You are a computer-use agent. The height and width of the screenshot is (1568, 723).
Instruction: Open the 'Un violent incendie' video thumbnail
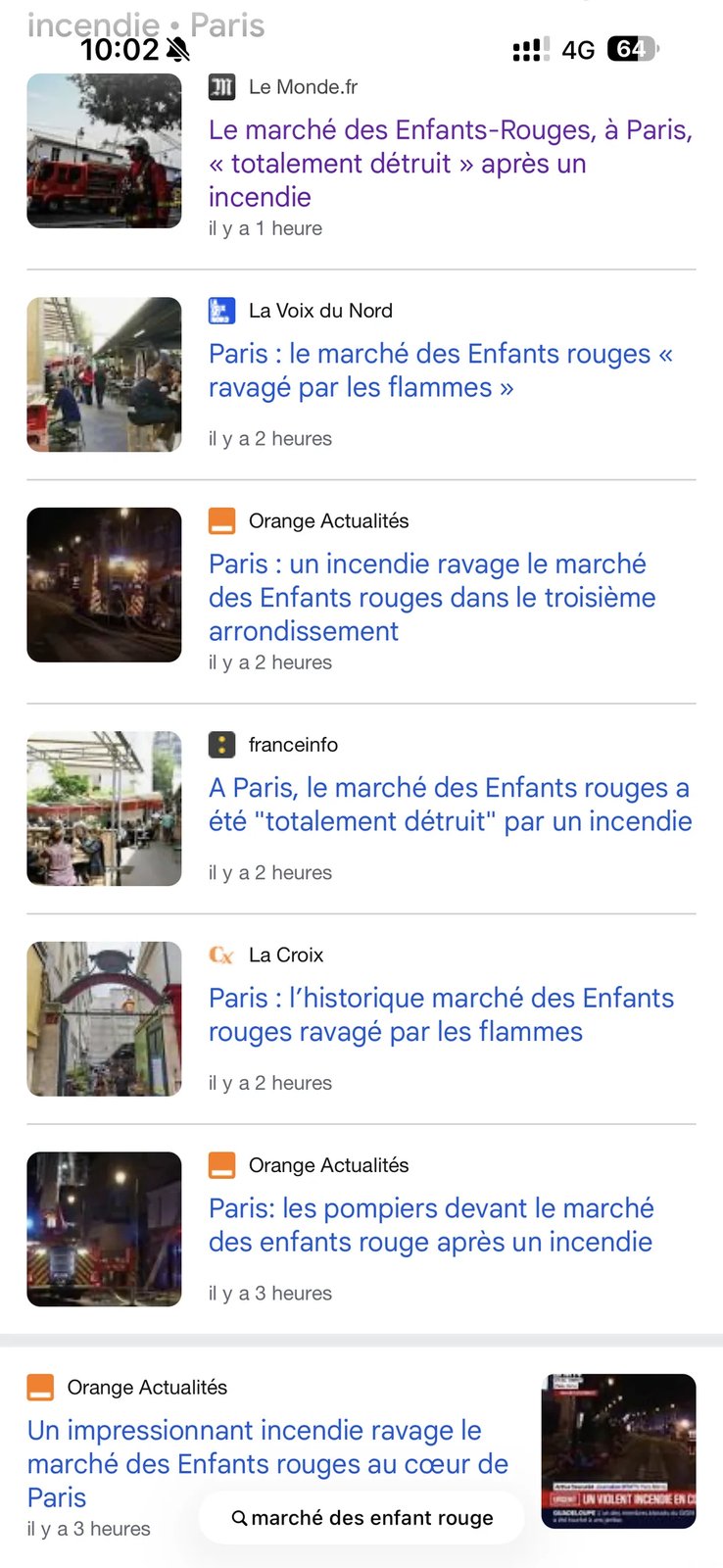618,1451
